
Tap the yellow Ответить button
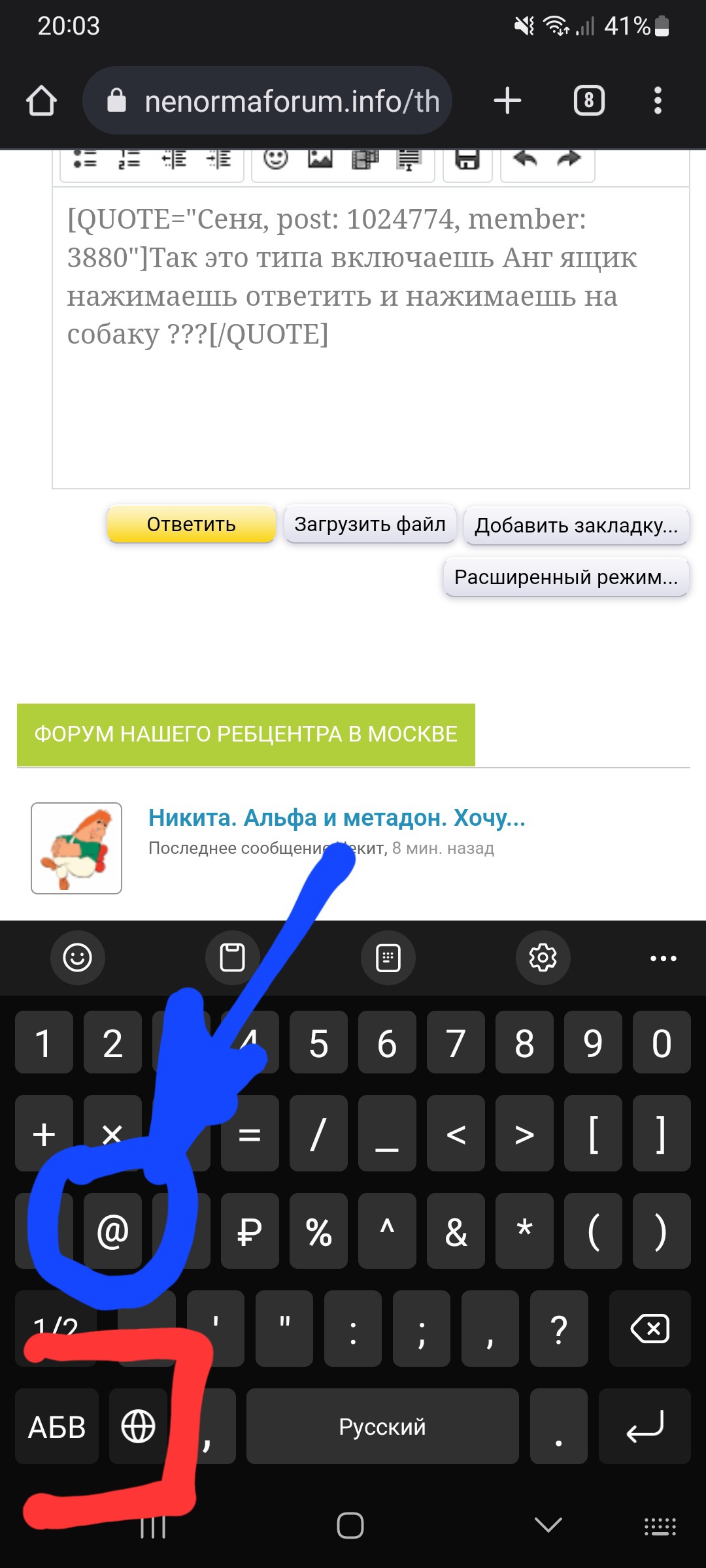click(191, 524)
